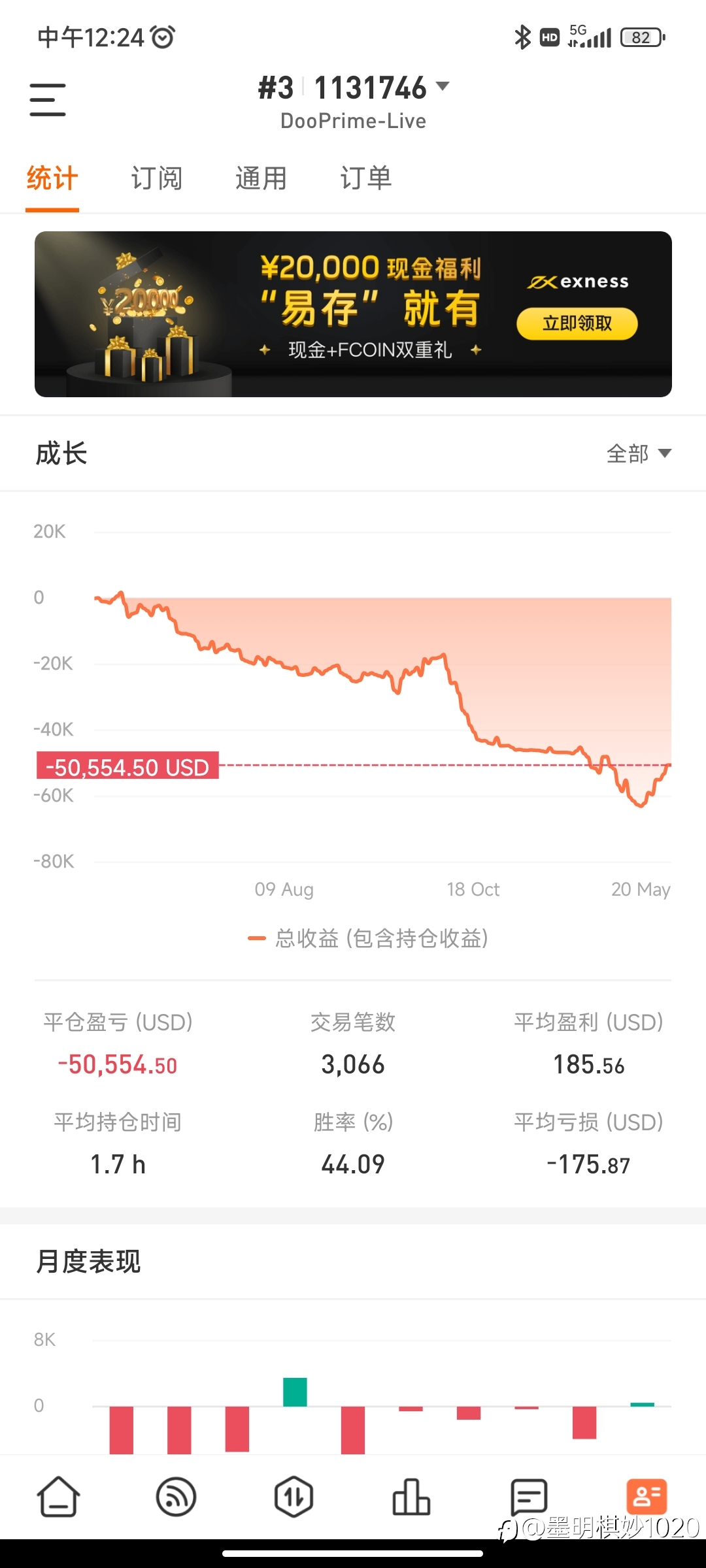Switch to the 通用 tab
The height and width of the screenshot is (1568, 706).
point(261,178)
